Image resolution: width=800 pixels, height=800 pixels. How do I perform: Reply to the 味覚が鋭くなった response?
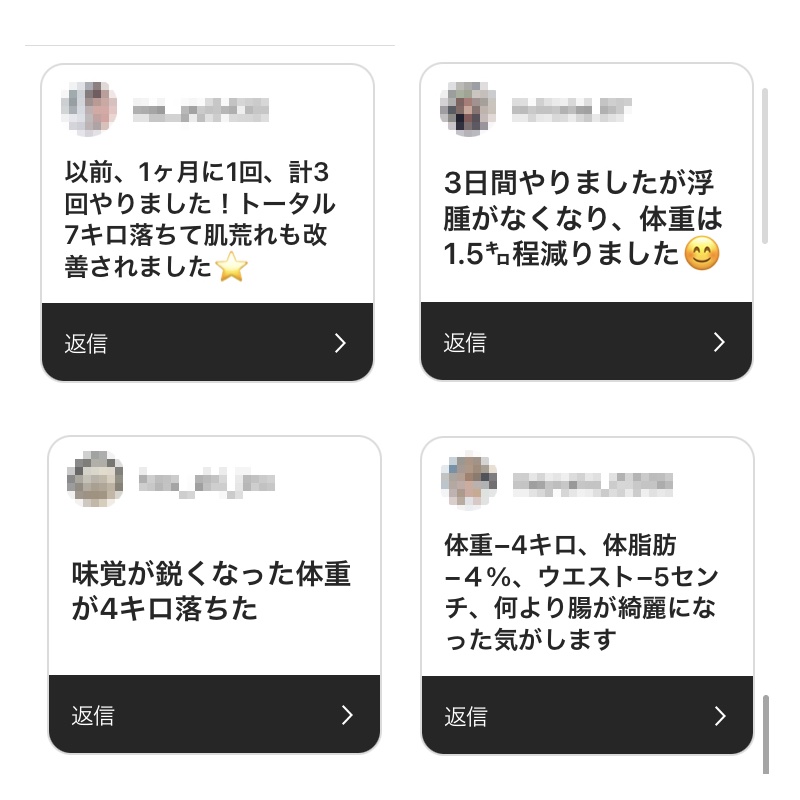[214, 715]
